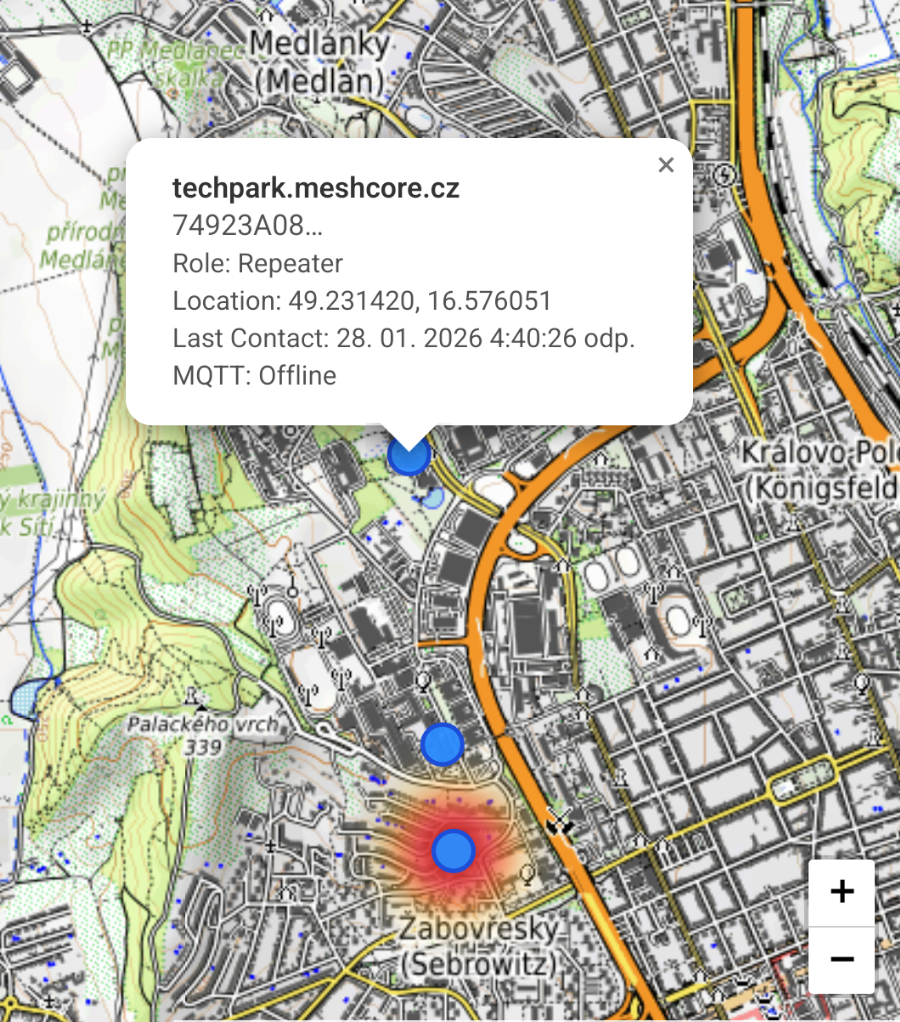Close the techpark.meshcore.cz popup

coord(666,166)
